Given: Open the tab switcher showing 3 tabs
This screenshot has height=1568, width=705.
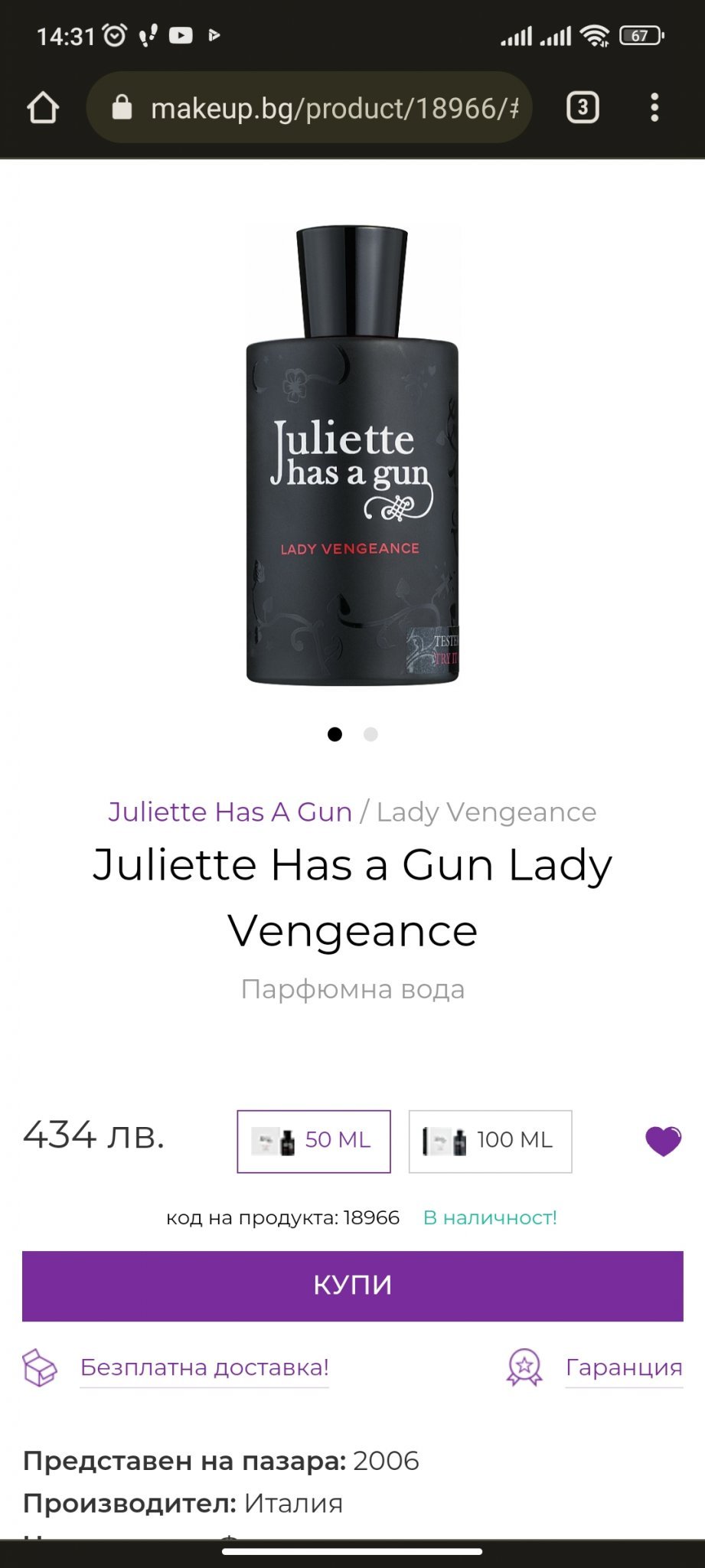Looking at the screenshot, I should pos(583,108).
